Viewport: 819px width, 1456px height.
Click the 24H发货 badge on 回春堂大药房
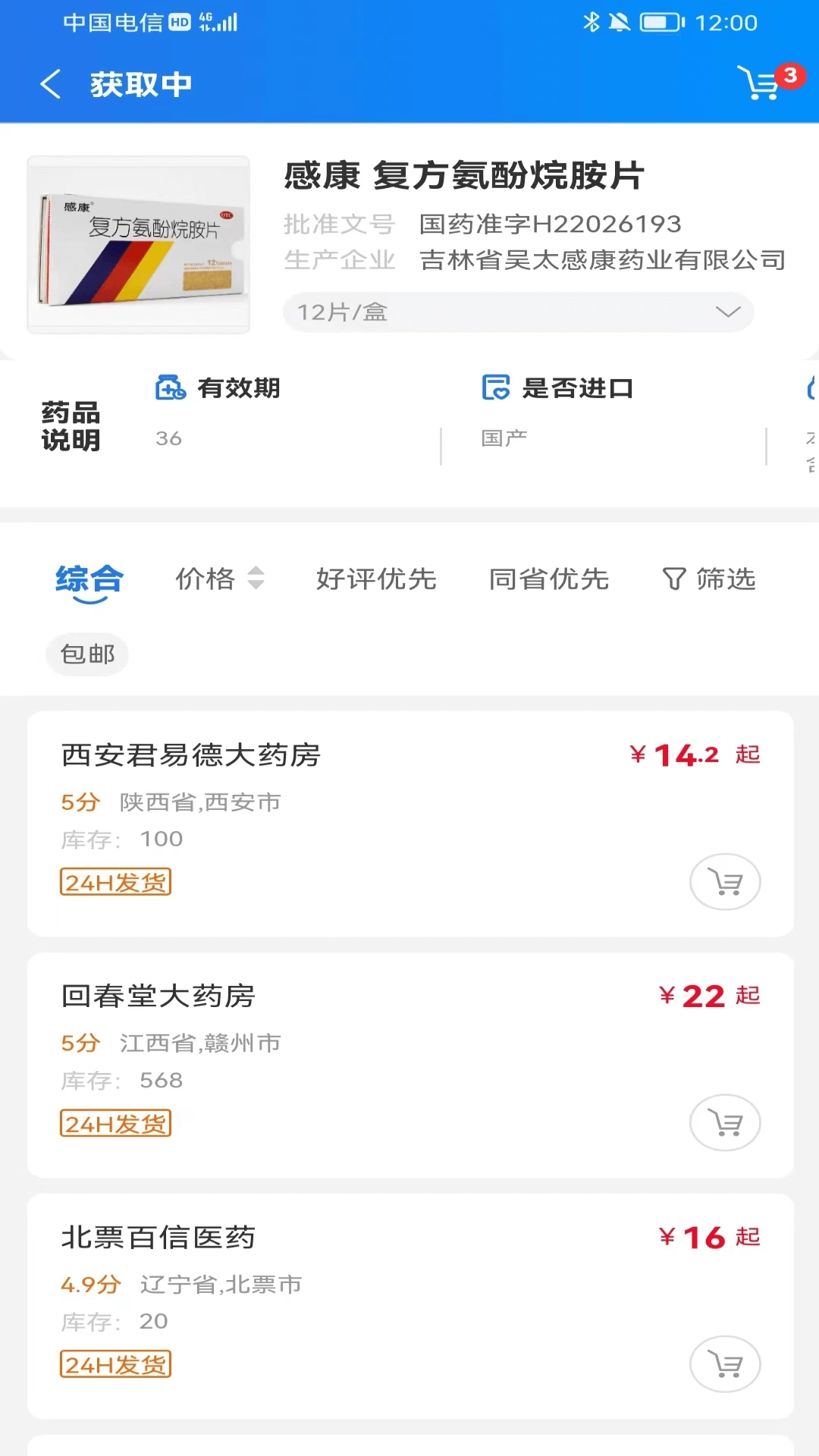coord(115,1123)
